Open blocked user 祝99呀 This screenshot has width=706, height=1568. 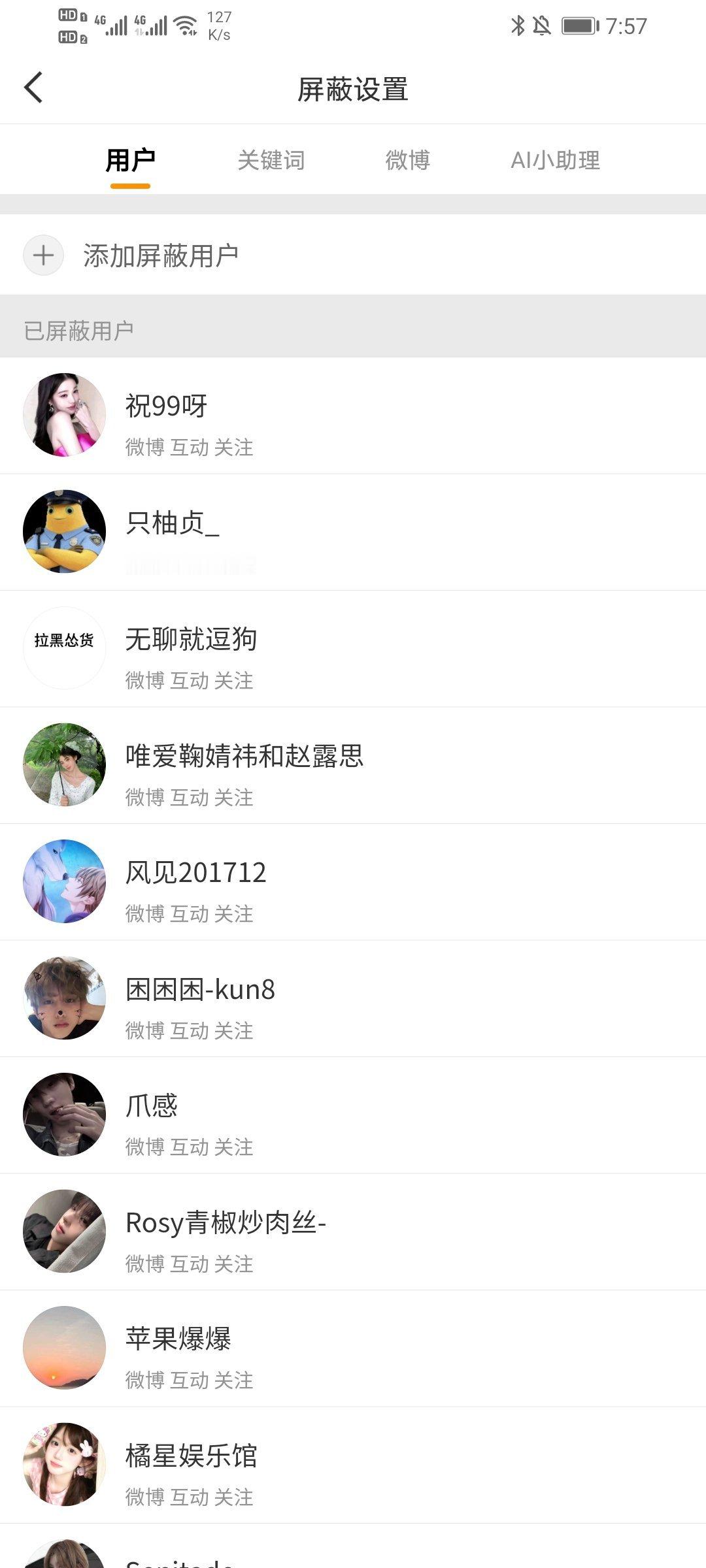(x=353, y=416)
